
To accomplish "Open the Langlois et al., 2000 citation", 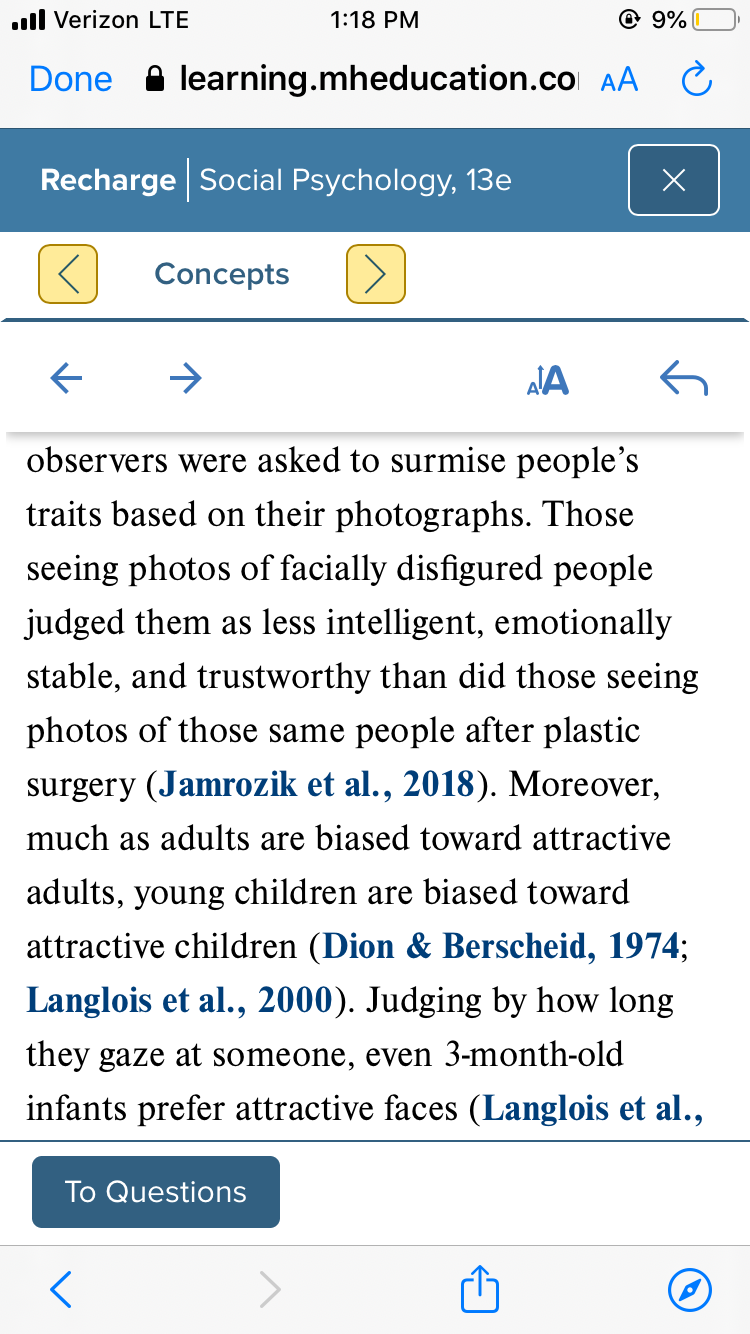I will 179,1000.
